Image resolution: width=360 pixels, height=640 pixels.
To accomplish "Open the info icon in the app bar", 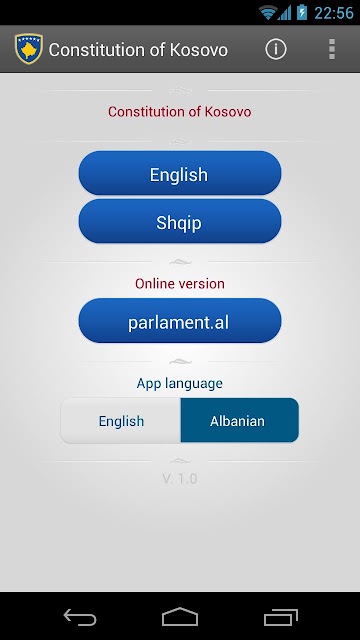I will (276, 49).
